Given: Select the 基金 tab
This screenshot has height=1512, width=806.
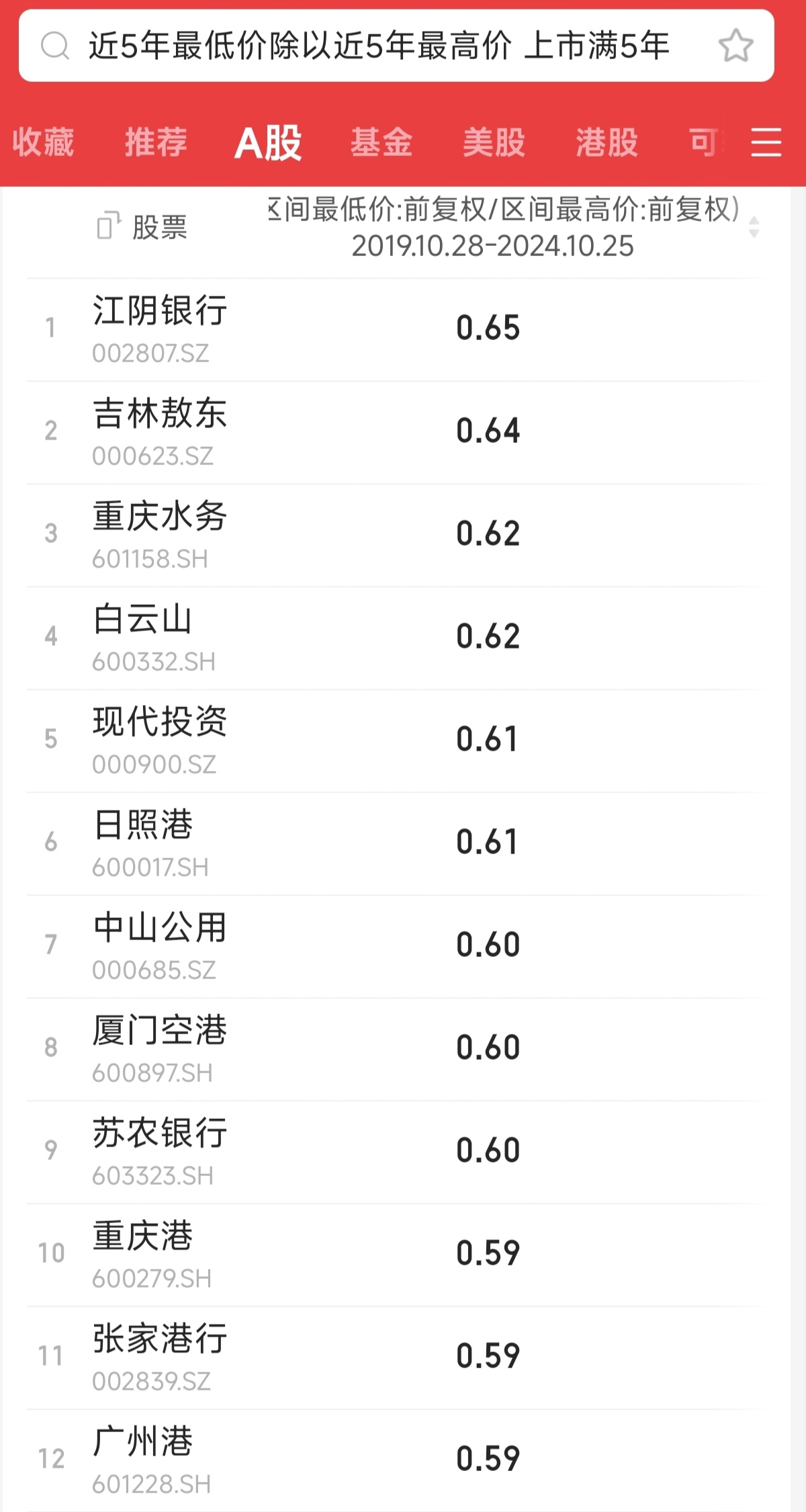Looking at the screenshot, I should point(382,142).
